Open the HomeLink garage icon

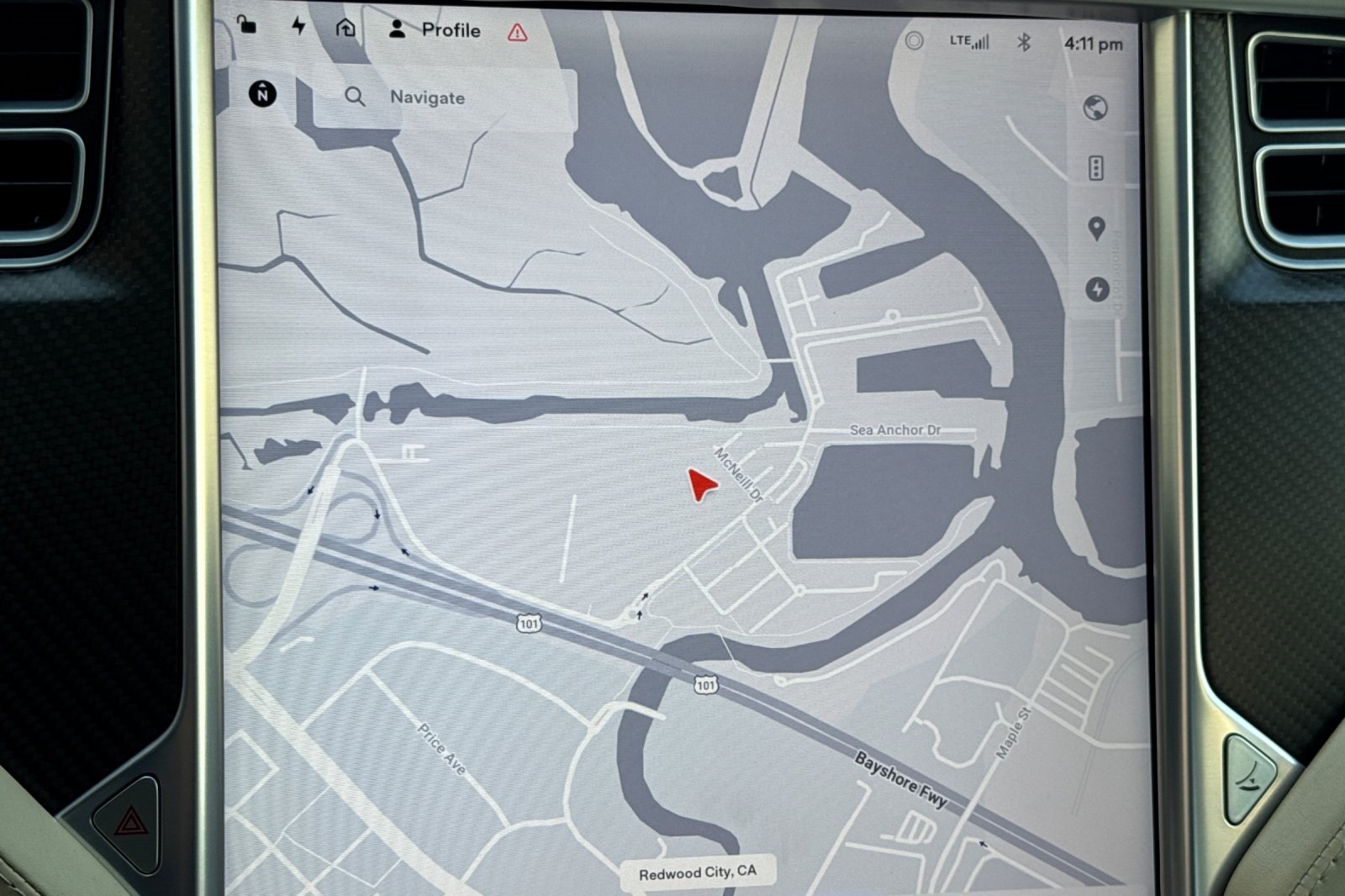(345, 29)
